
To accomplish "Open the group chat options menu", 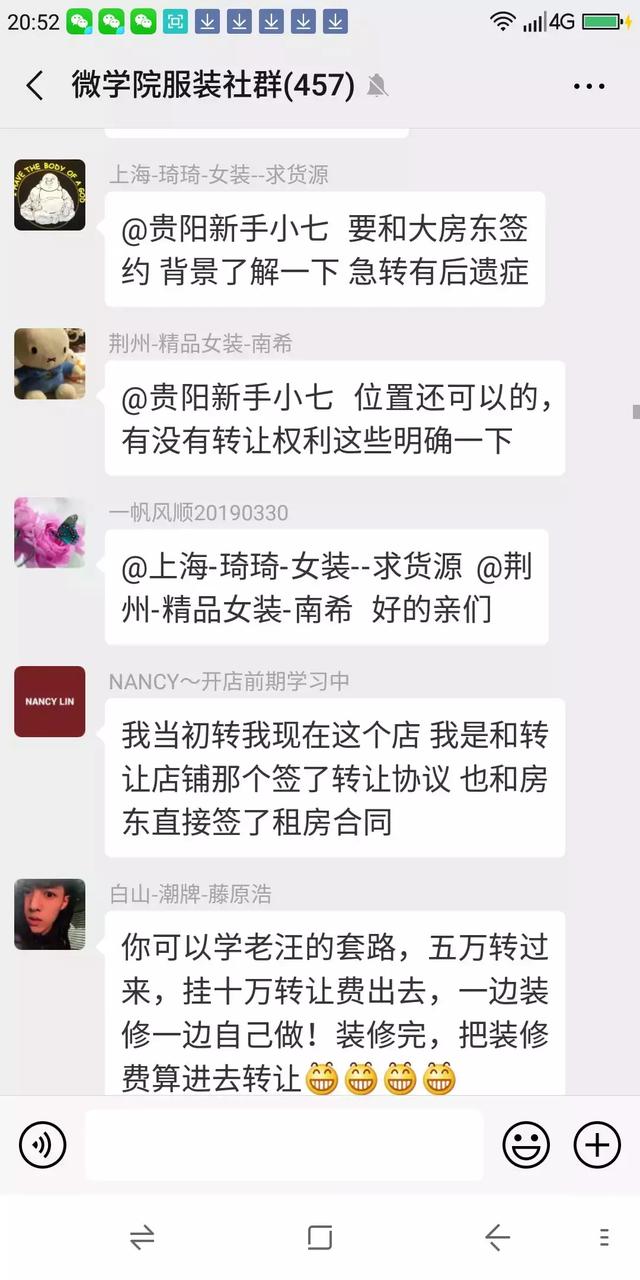I will (589, 86).
